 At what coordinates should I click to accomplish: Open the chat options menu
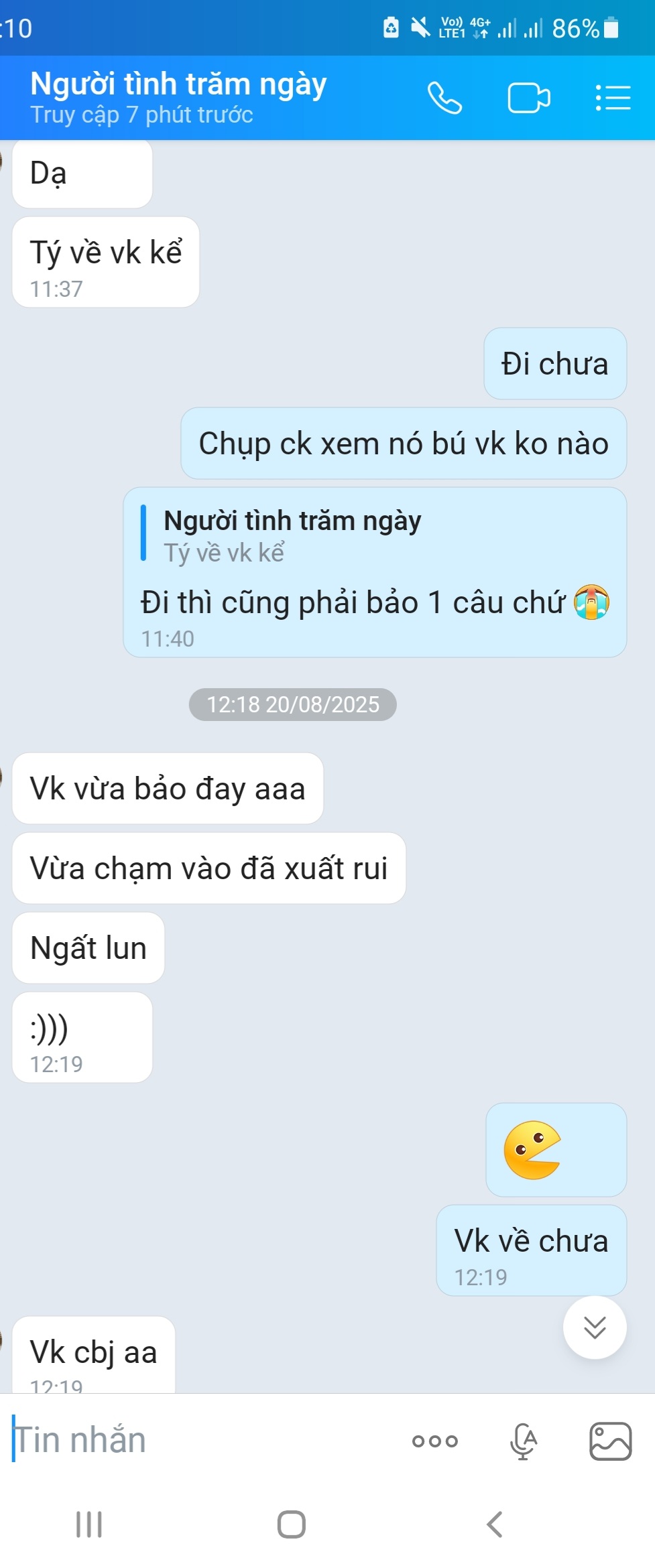click(x=613, y=99)
